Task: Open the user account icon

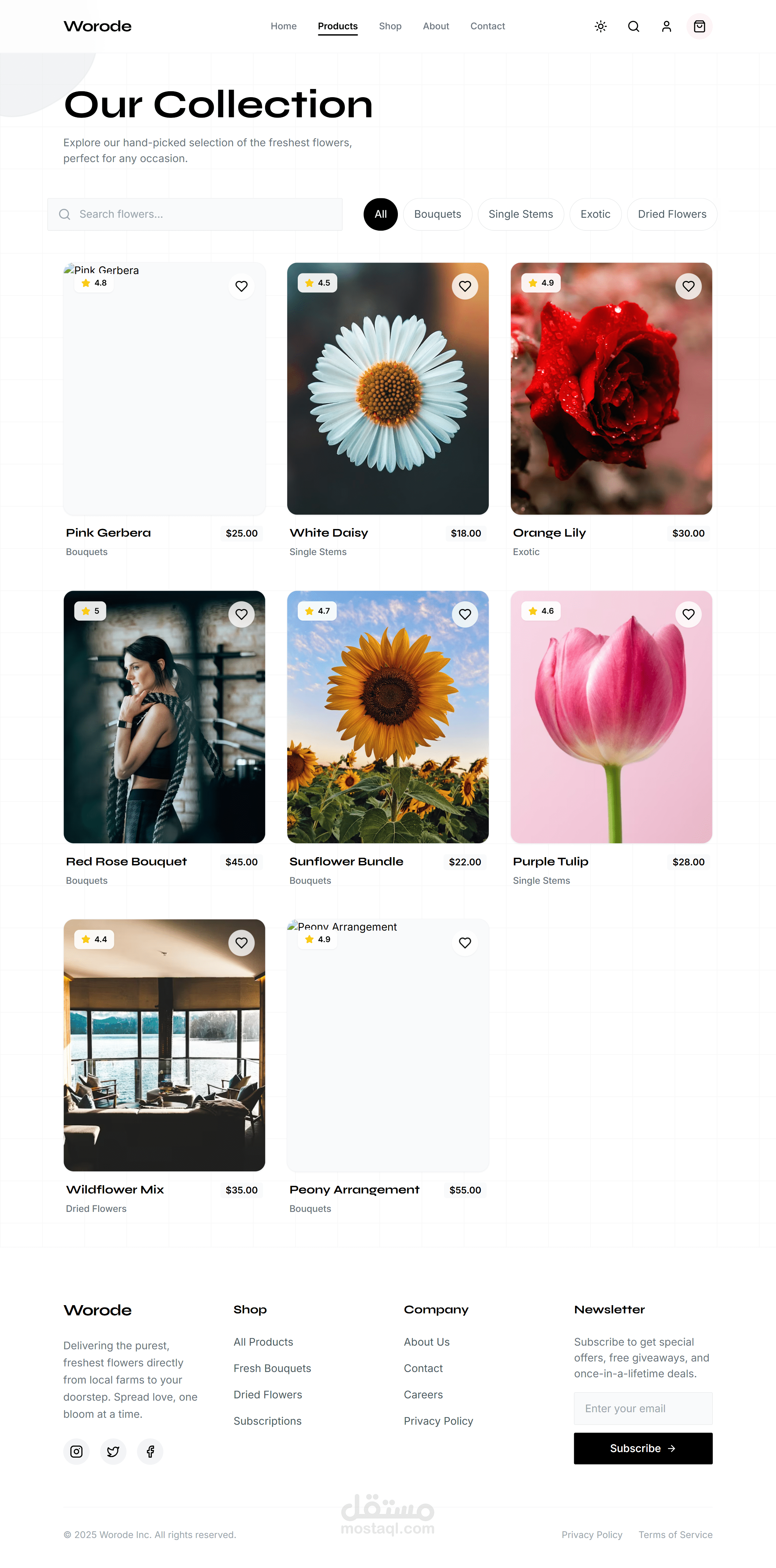Action: tap(666, 26)
